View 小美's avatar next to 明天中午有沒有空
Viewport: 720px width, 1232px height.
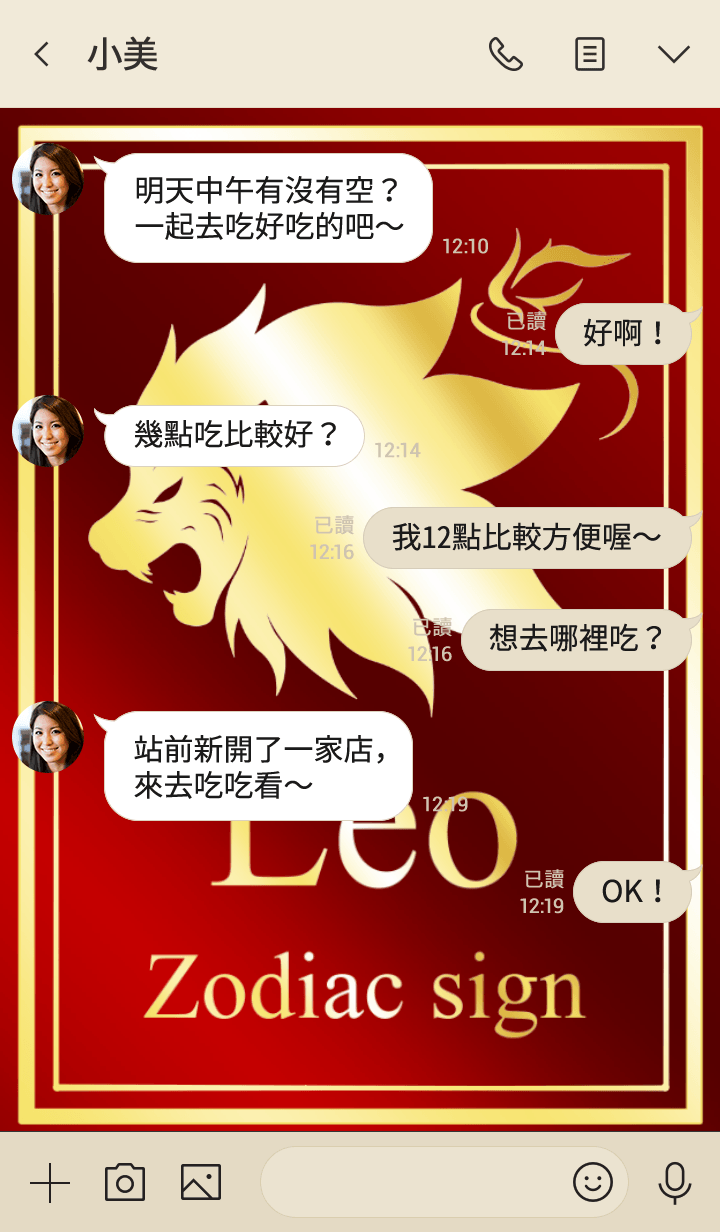[x=47, y=180]
